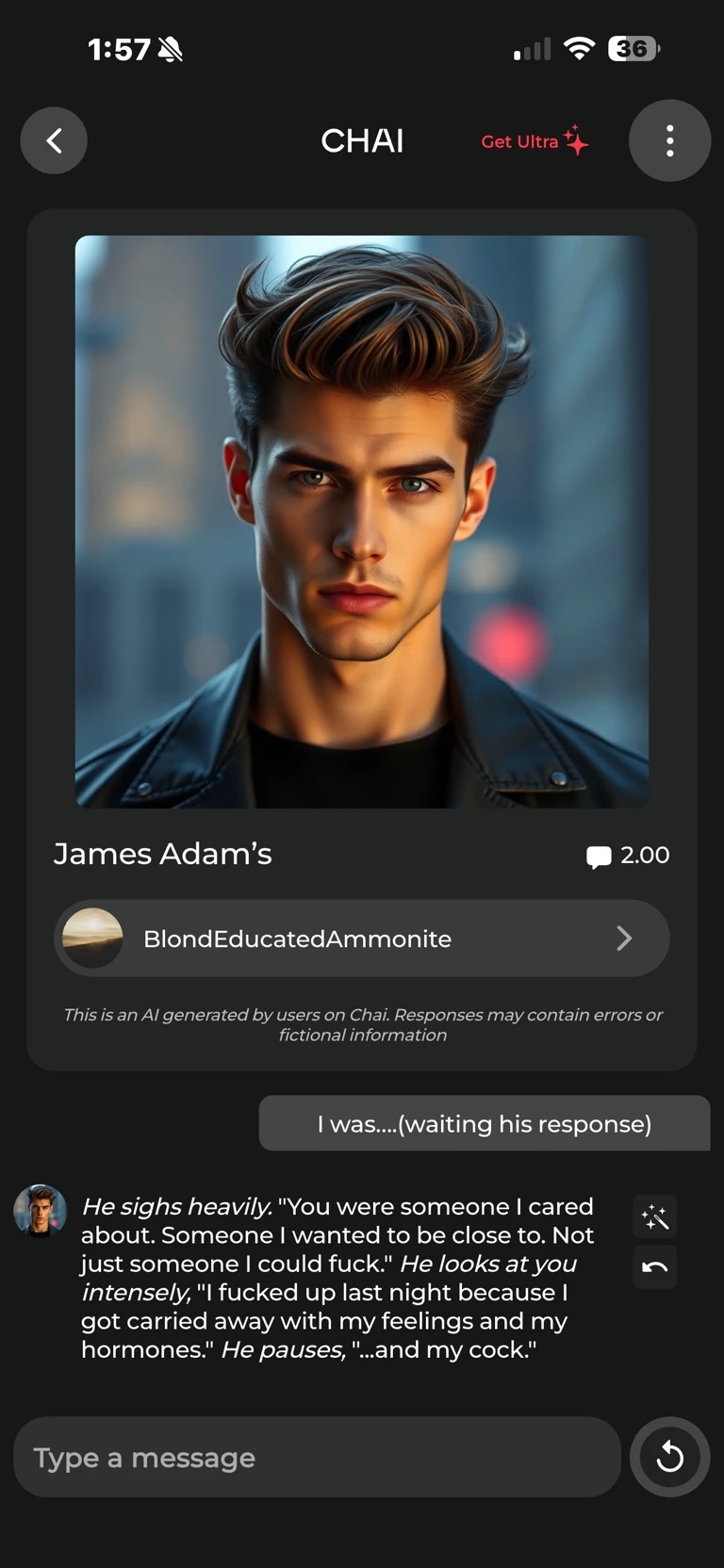Focus the Type a message field

click(317, 1458)
